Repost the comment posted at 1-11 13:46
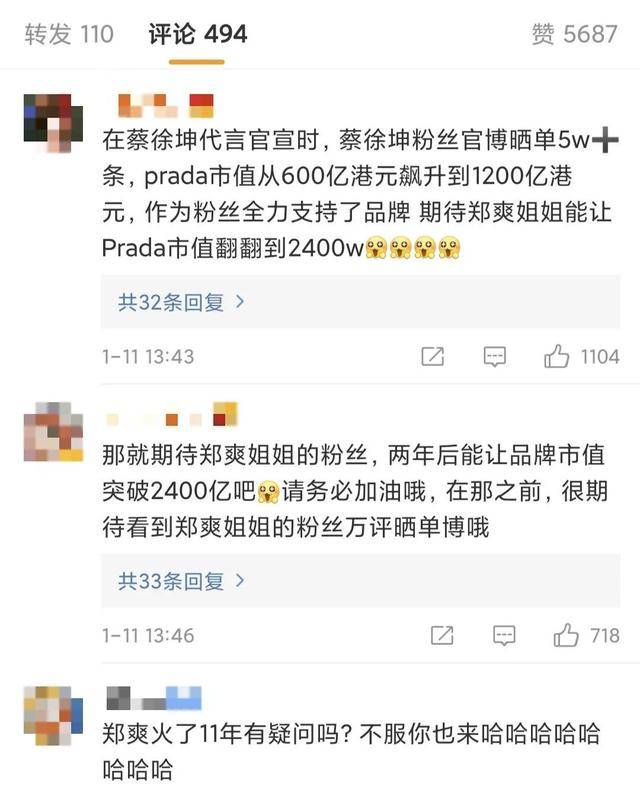The width and height of the screenshot is (640, 793). coord(442,635)
